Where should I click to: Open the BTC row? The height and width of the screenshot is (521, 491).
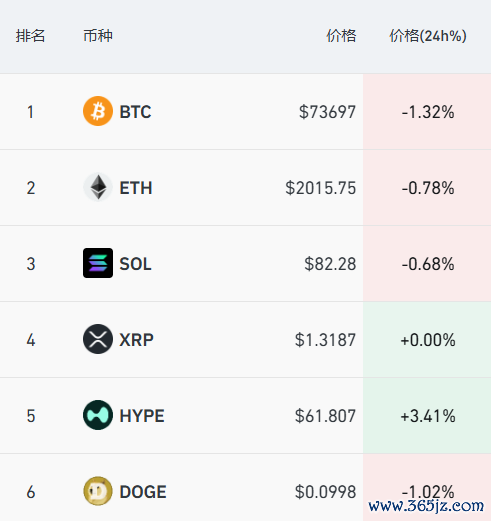(245, 112)
